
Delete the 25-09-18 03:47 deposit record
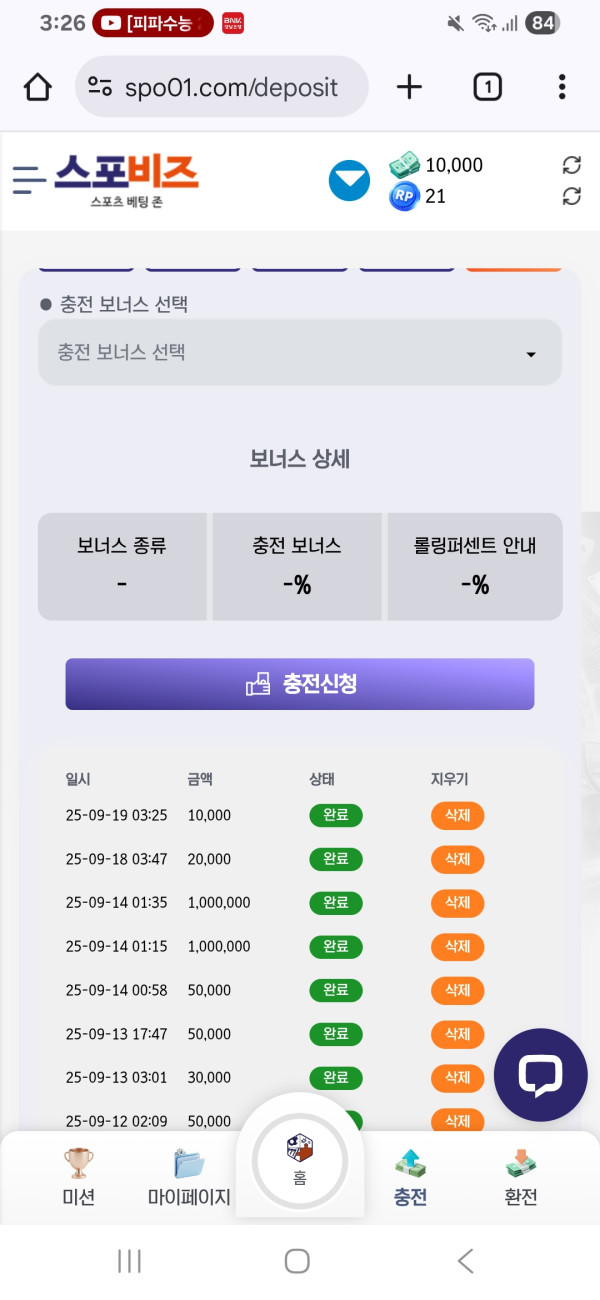(457, 859)
